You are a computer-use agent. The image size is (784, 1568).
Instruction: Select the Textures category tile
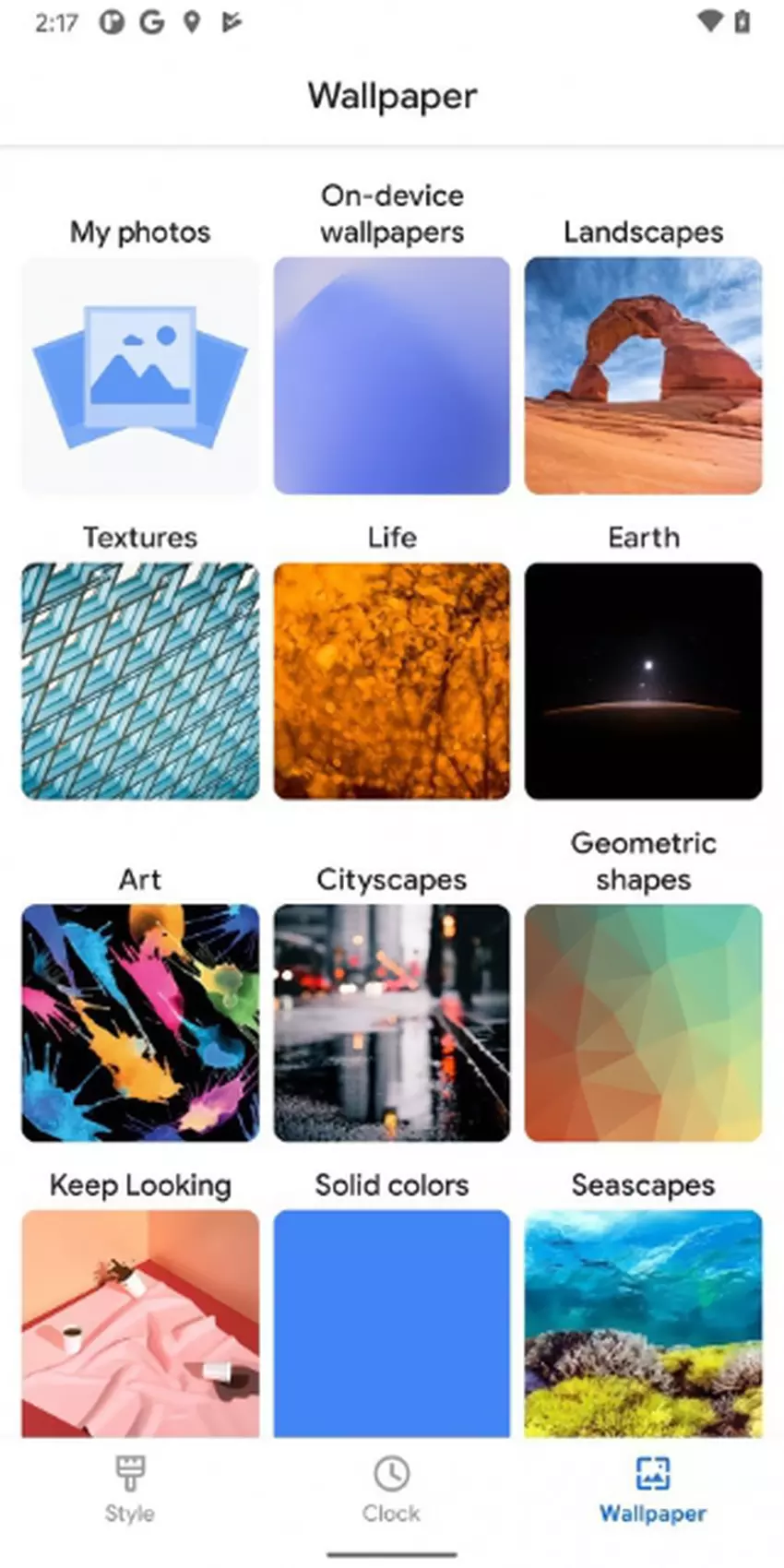[140, 681]
